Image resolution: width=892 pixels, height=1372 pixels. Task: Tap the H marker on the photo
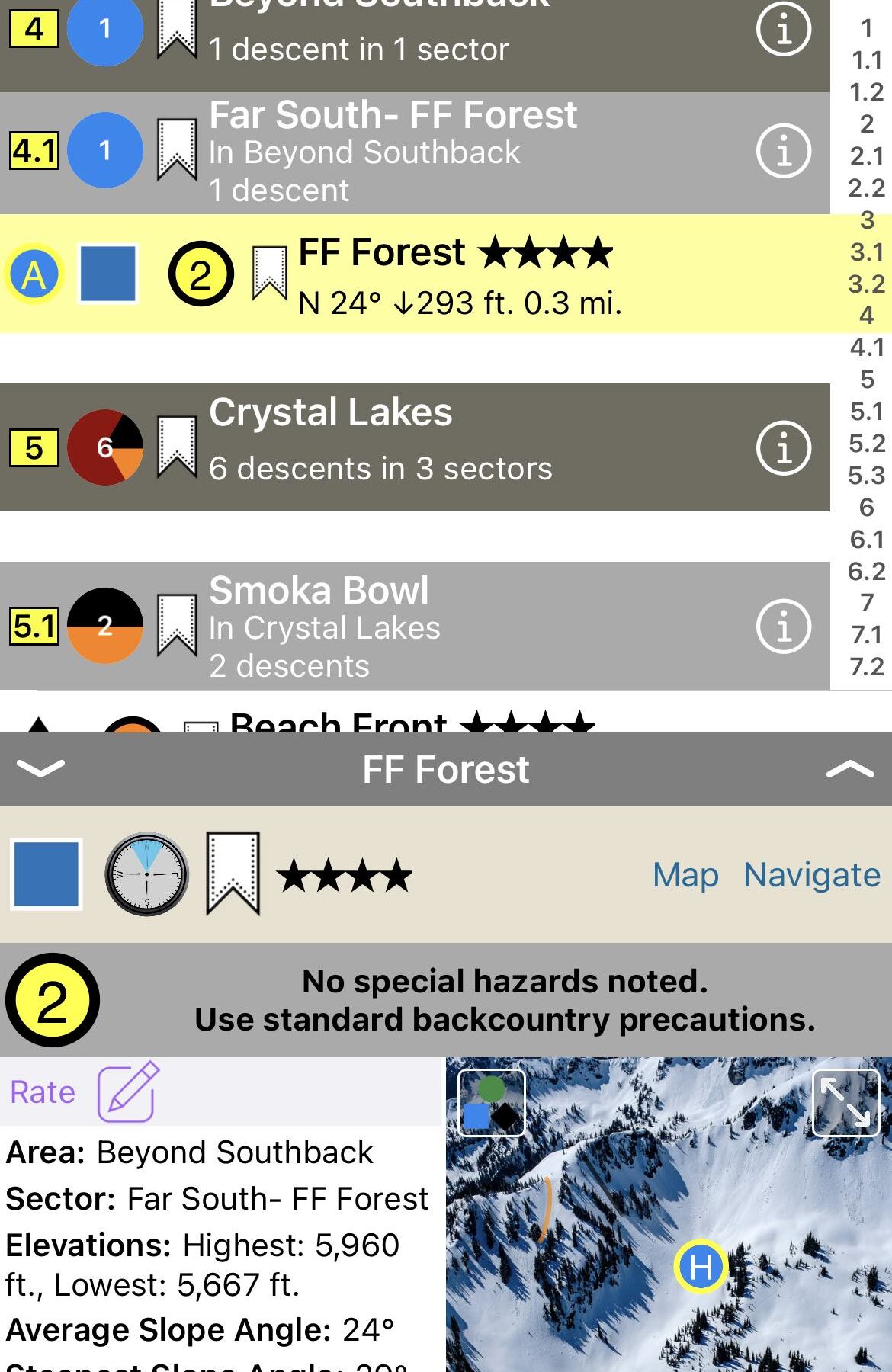701,1267
